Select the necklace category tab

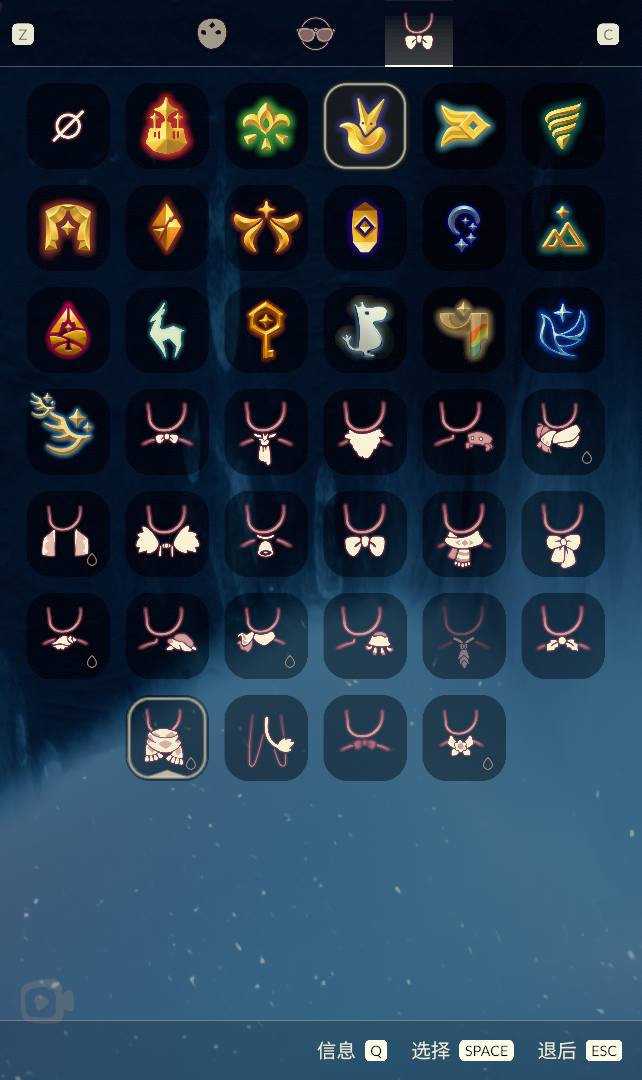tap(418, 34)
